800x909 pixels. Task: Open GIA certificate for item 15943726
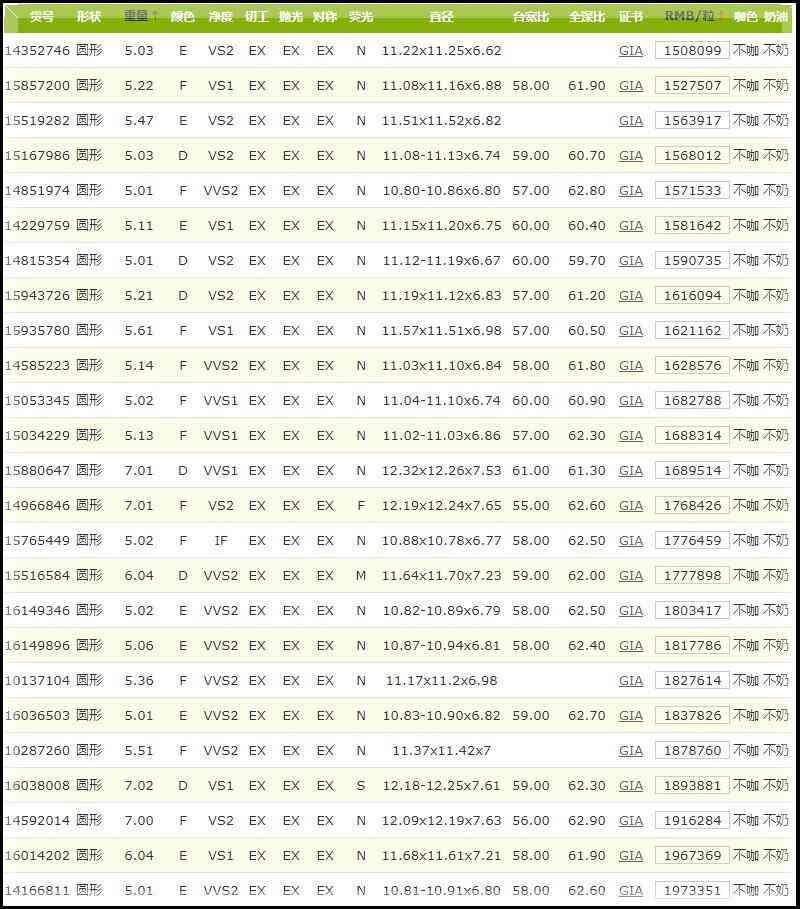coord(631,296)
